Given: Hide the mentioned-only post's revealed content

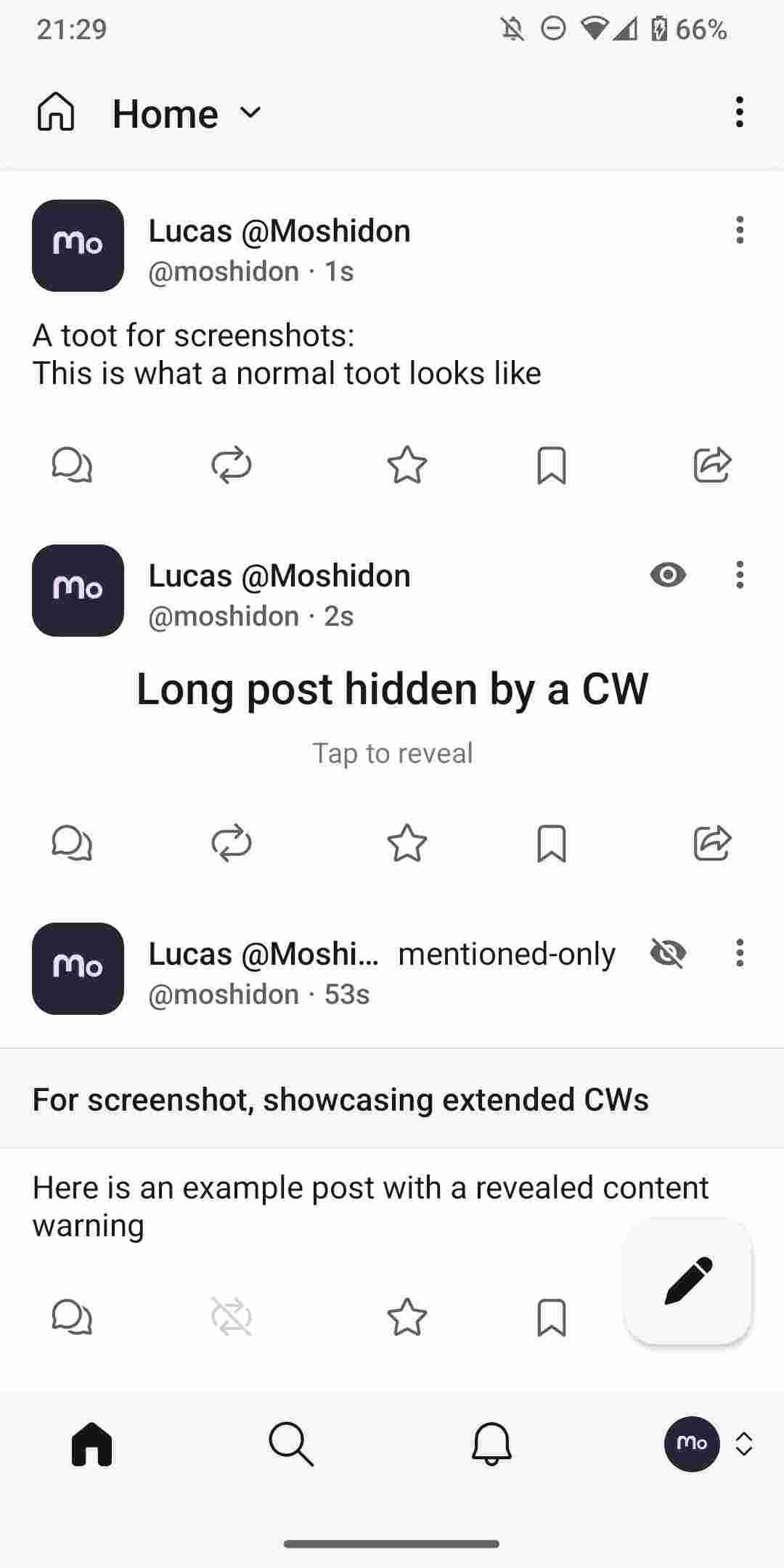Looking at the screenshot, I should (668, 953).
